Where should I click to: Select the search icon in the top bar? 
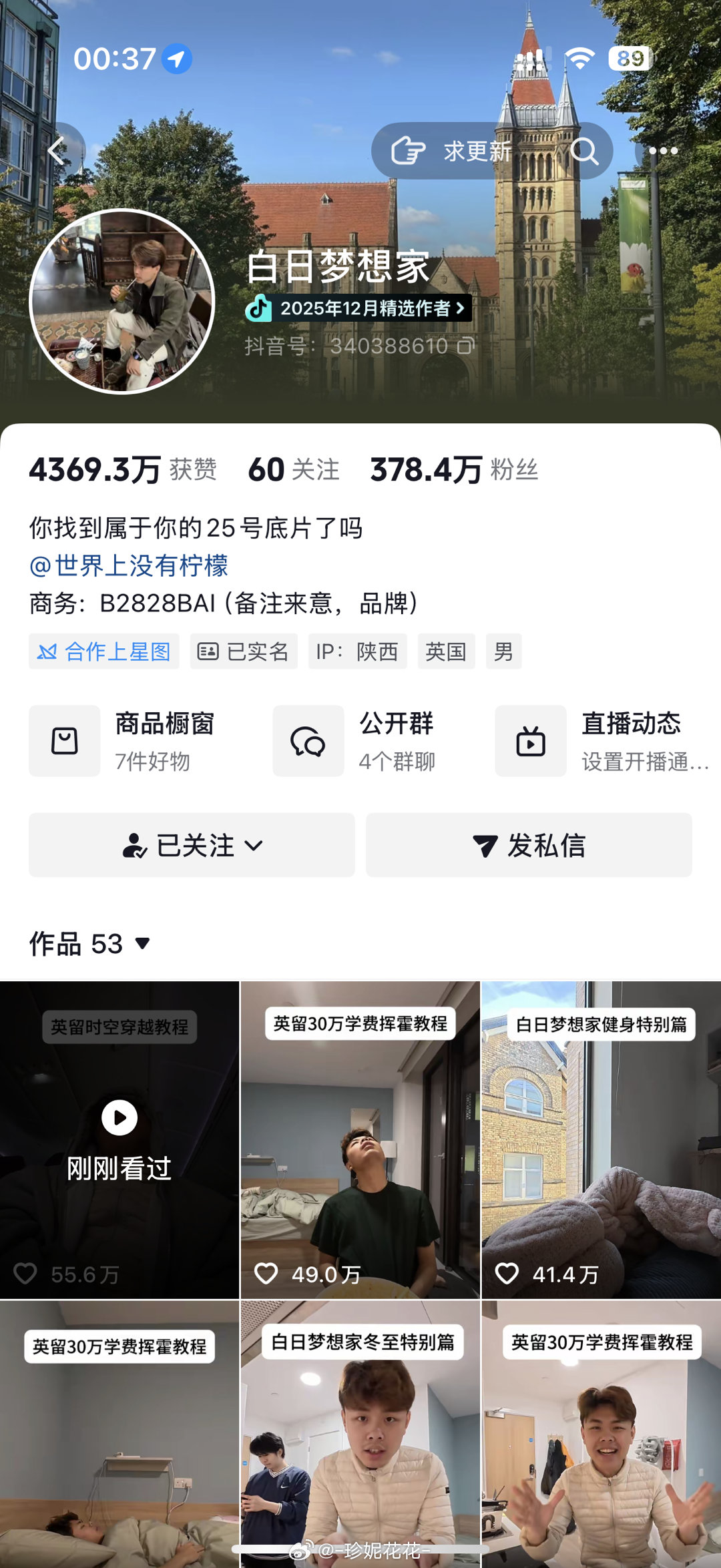pos(585,151)
